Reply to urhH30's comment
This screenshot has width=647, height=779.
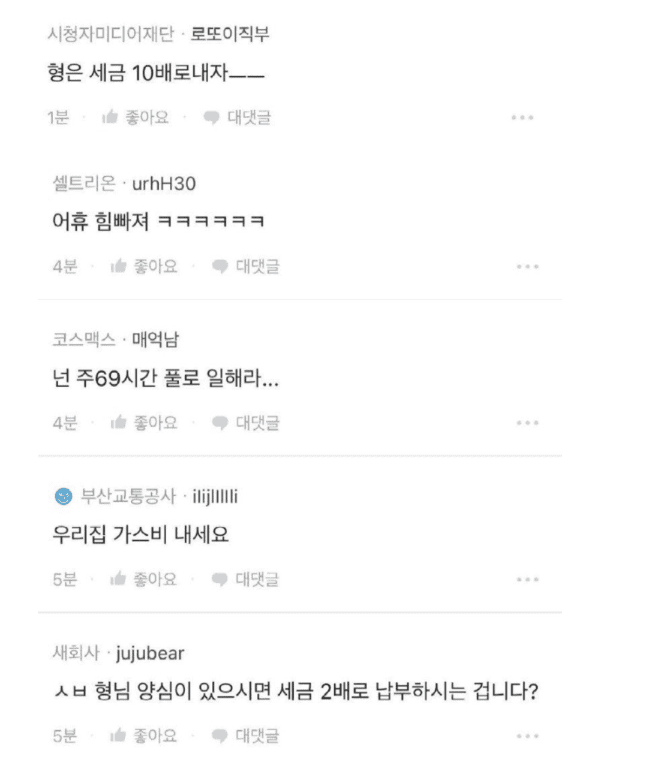246,266
